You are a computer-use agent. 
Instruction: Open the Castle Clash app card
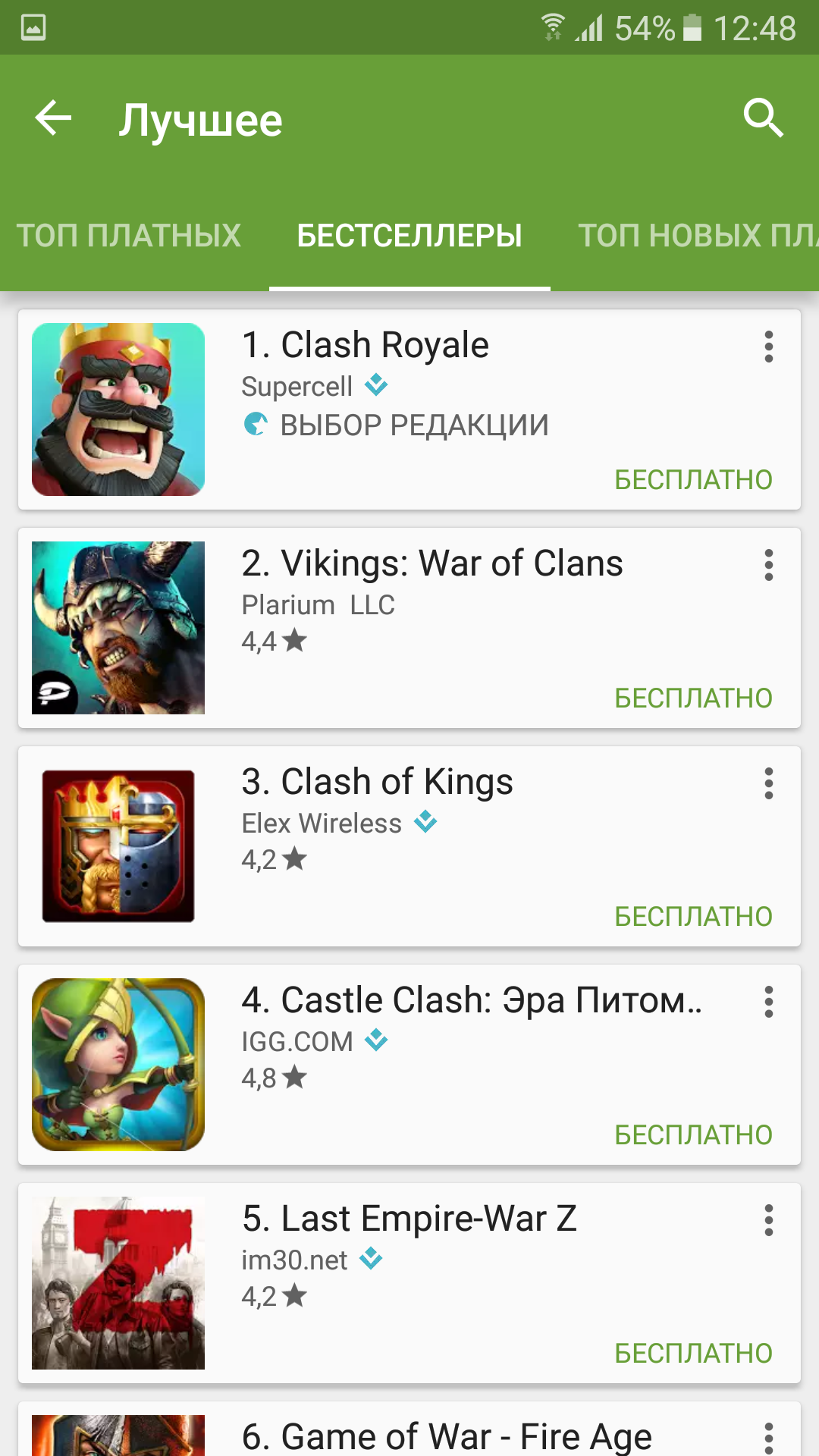pyautogui.click(x=409, y=1065)
